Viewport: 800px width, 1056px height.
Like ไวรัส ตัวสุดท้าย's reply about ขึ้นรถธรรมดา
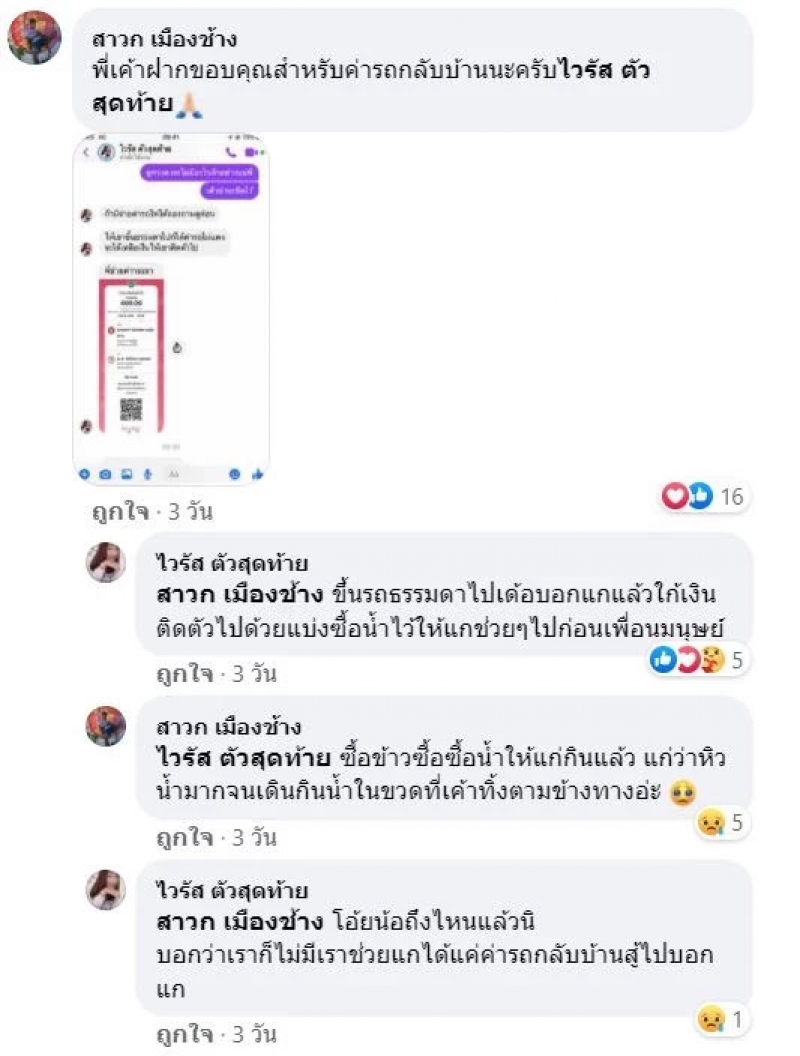(185, 674)
